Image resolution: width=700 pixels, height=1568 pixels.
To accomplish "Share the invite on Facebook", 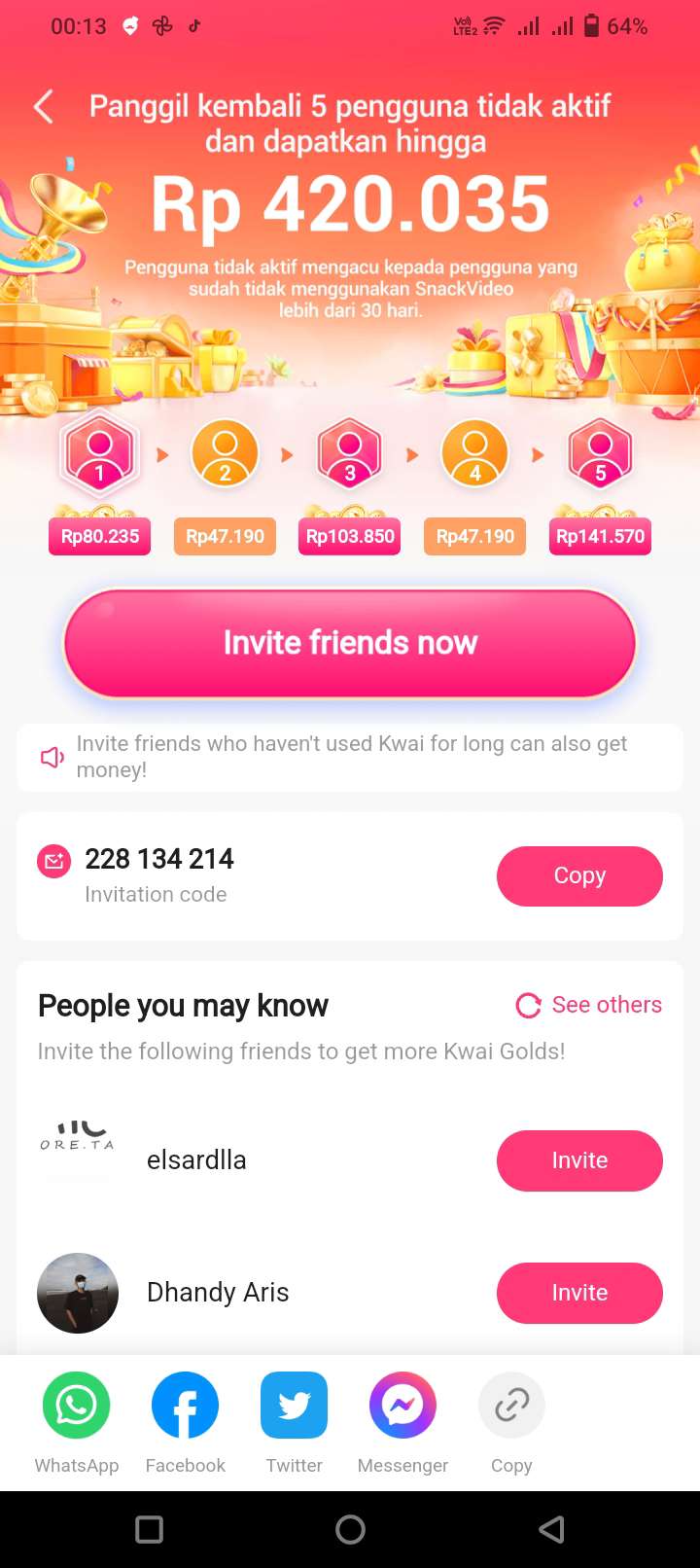I will click(185, 1406).
